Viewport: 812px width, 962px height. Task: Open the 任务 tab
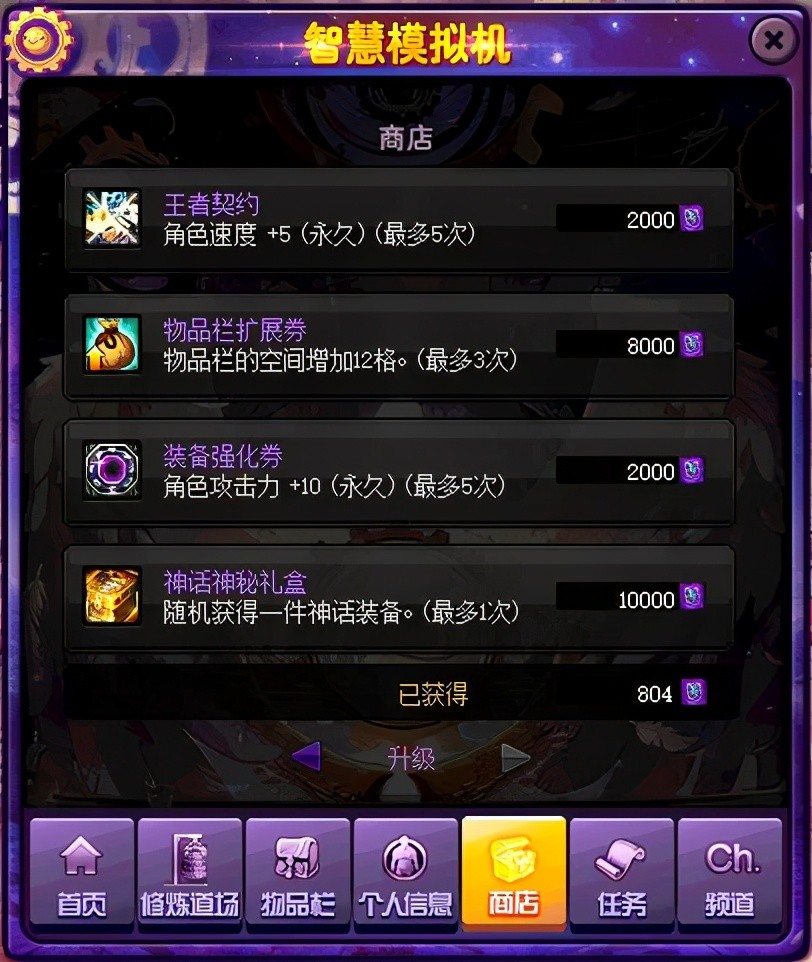tap(621, 871)
